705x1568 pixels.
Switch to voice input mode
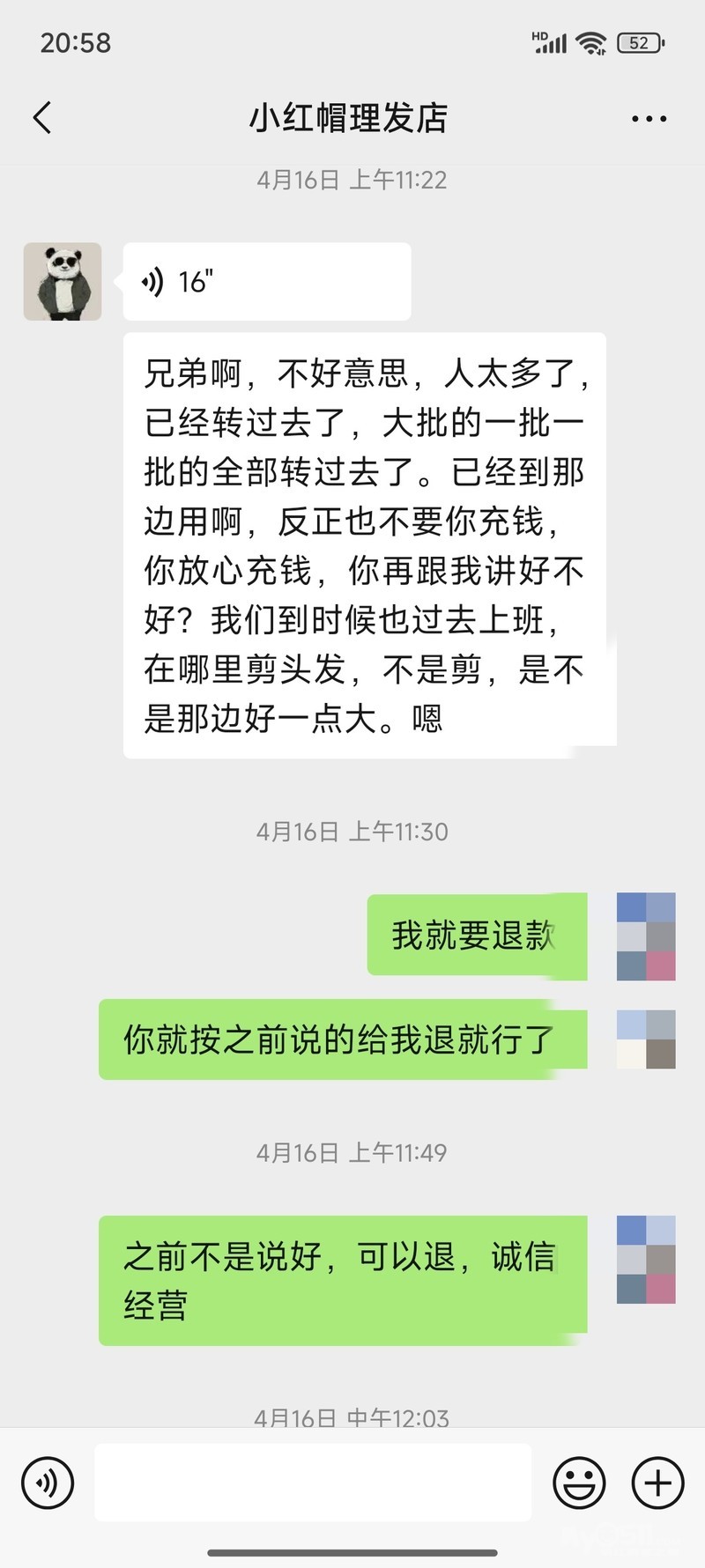coord(48,1483)
